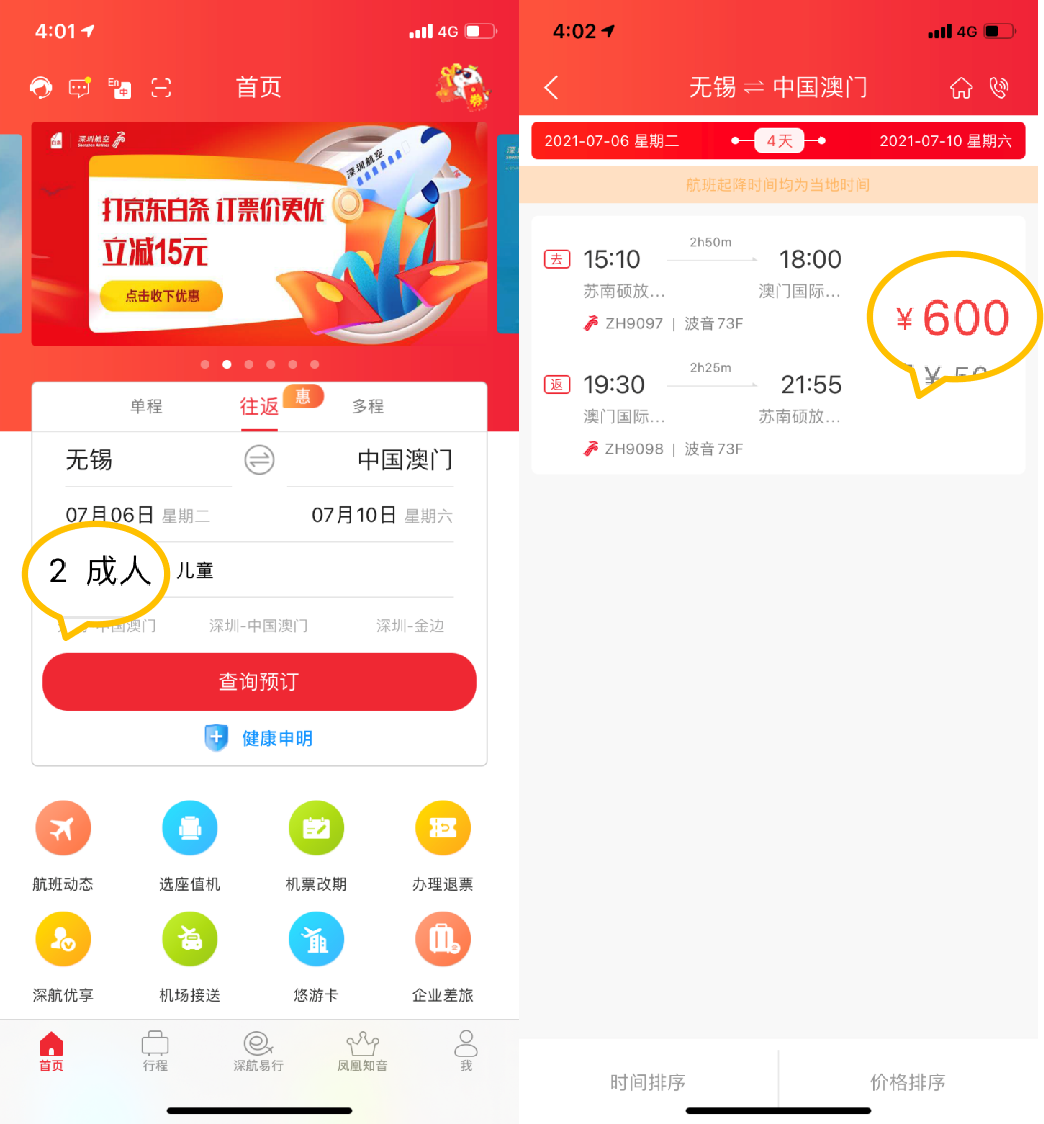This screenshot has width=1044, height=1124.
Task: Change departure city 无锡
Action: point(90,460)
